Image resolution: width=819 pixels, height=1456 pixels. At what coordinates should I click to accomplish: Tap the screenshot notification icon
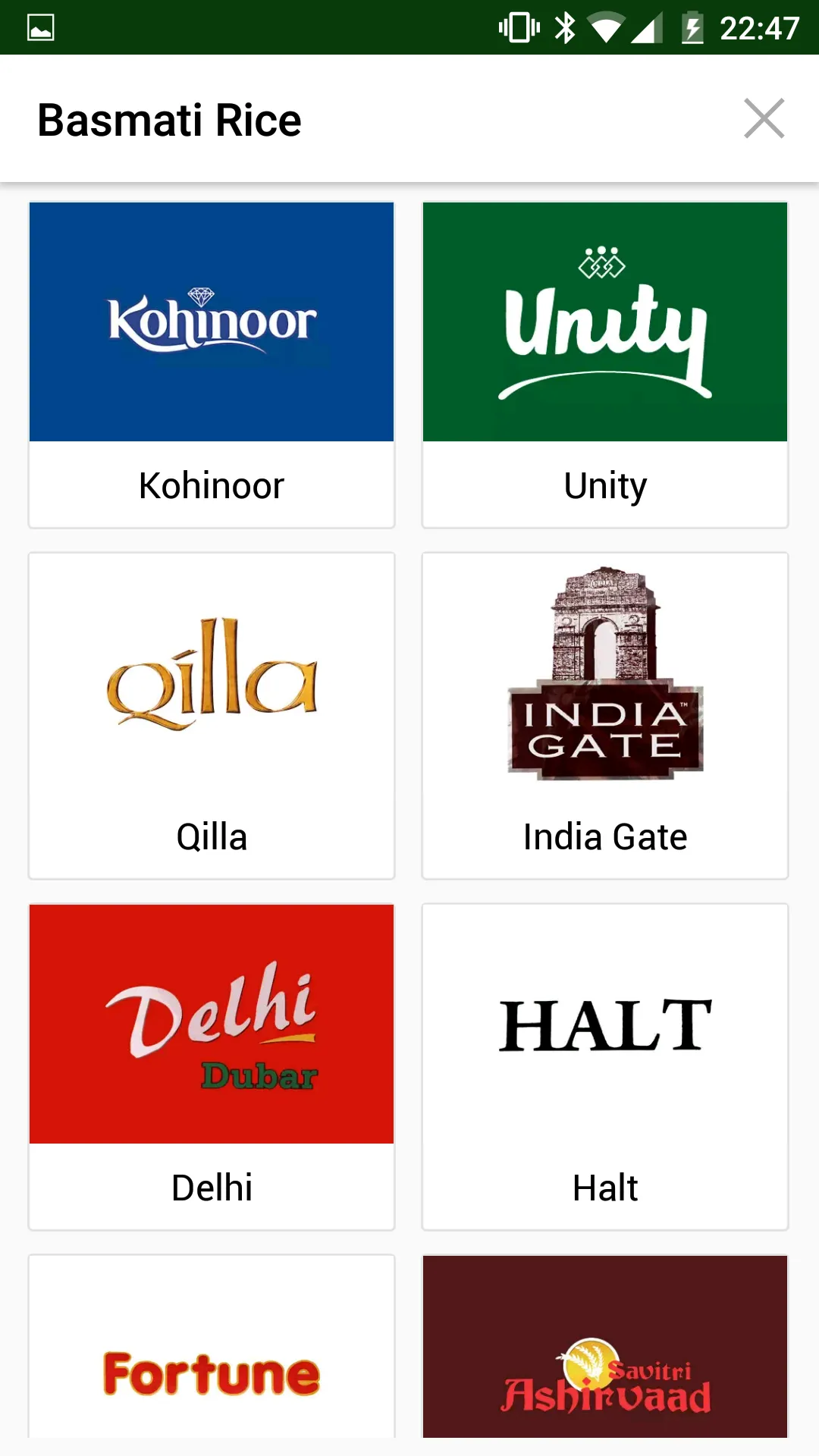click(x=41, y=25)
